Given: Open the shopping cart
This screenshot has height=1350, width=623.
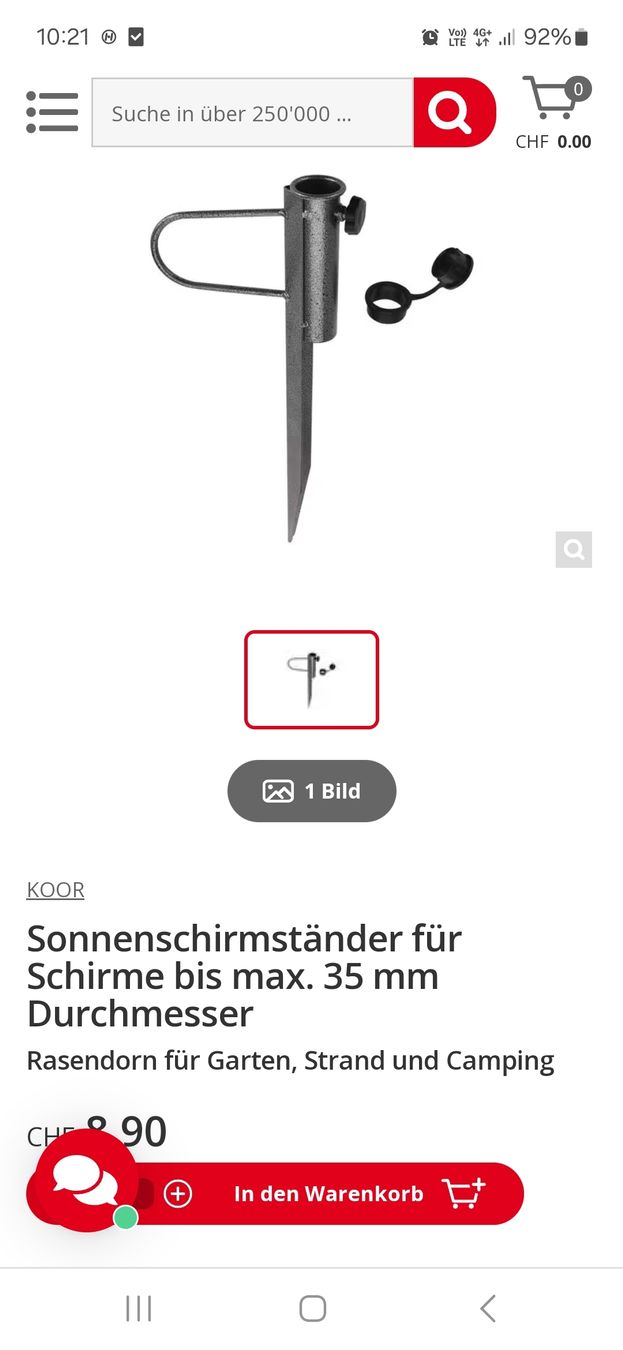Looking at the screenshot, I should (553, 112).
